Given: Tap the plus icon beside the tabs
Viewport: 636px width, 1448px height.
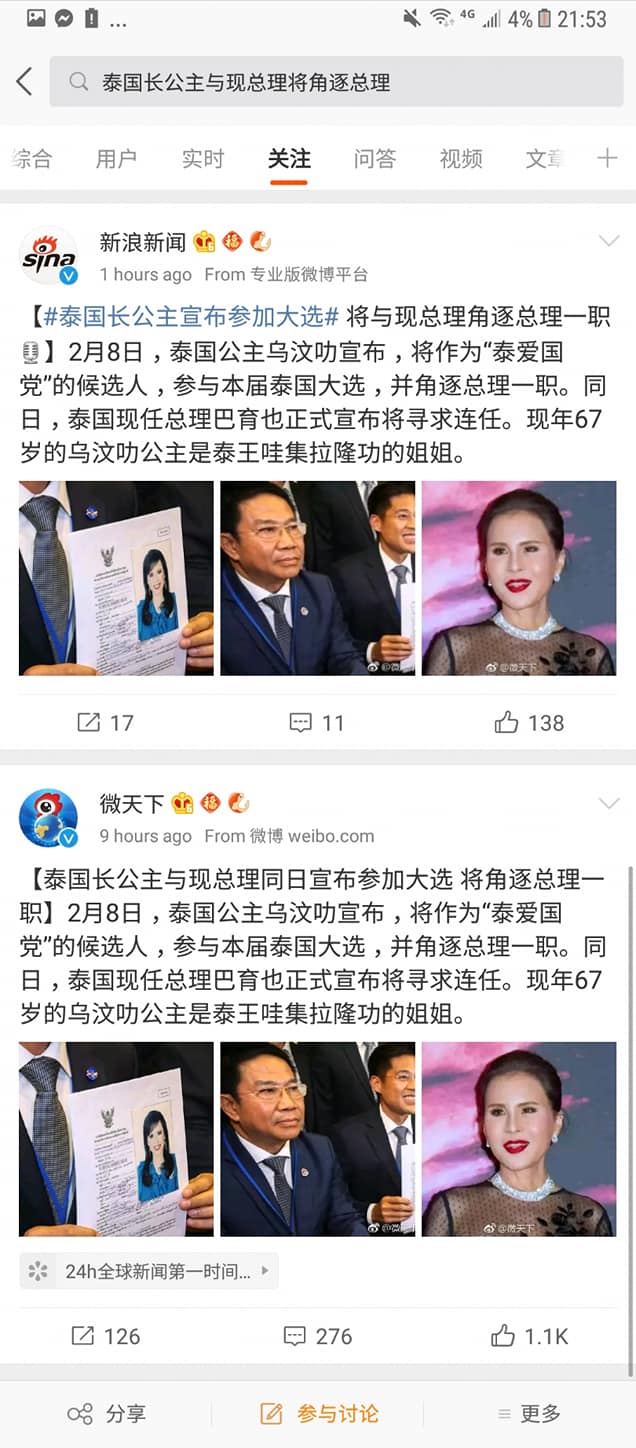Looking at the screenshot, I should [x=607, y=158].
